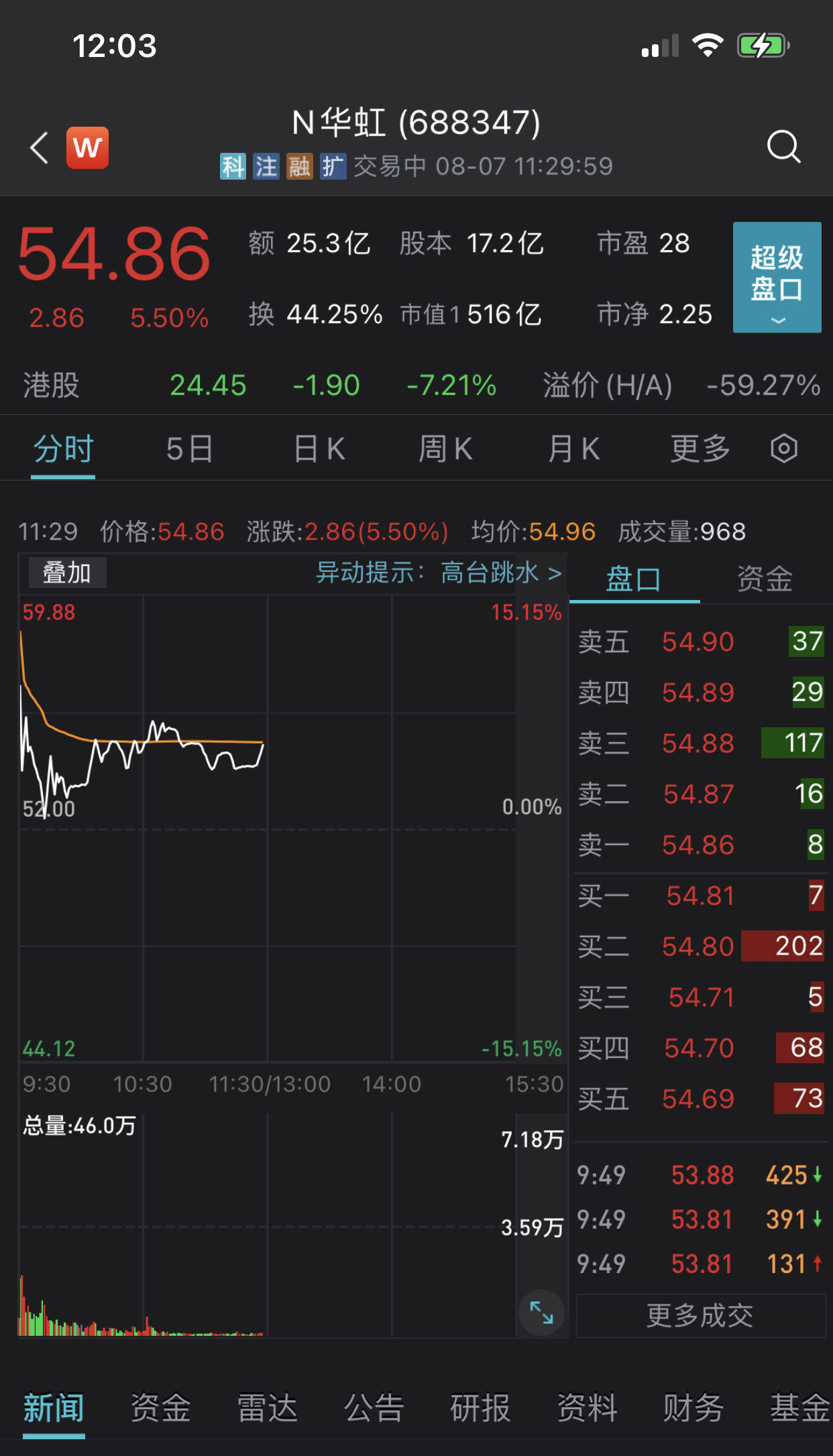Select the 月K chart tab
The width and height of the screenshot is (833, 1456).
[x=574, y=449]
